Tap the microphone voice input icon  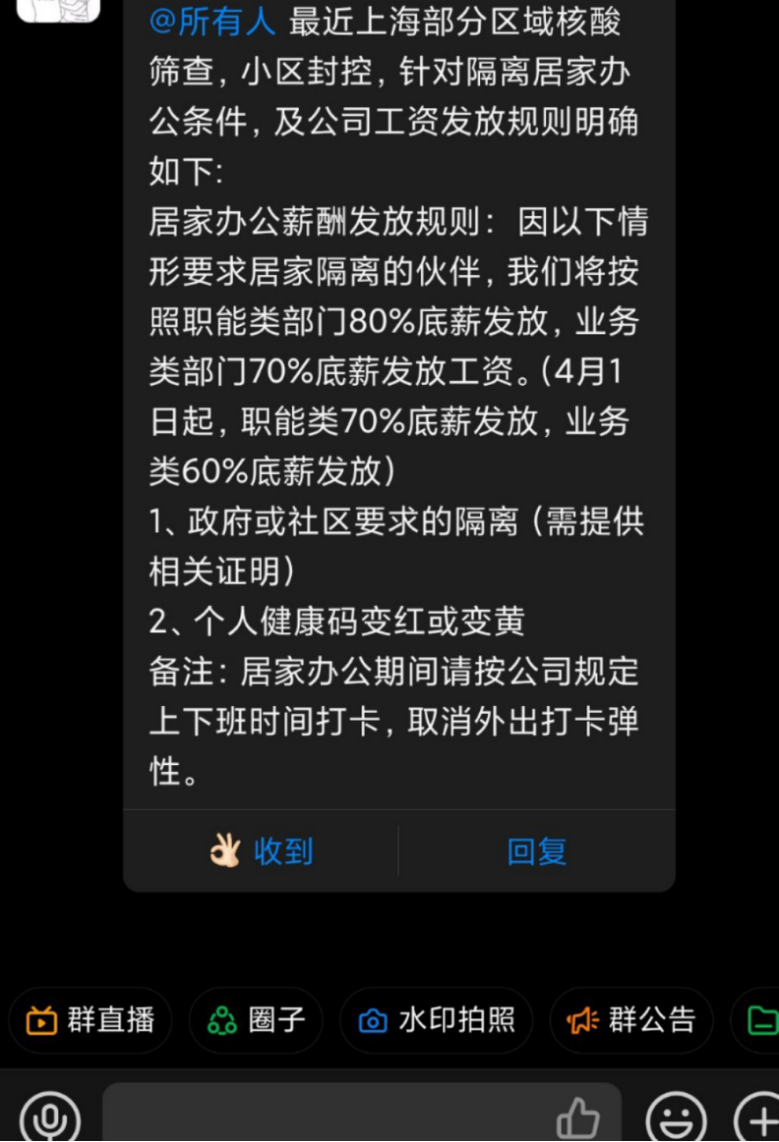click(50, 1117)
